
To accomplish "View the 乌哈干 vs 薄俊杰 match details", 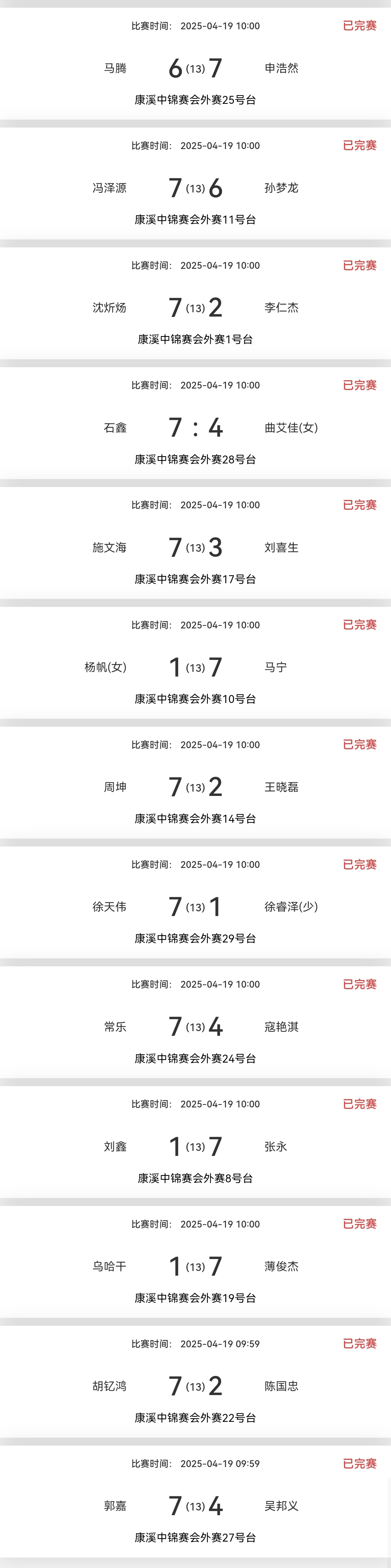I will pyautogui.click(x=195, y=1267).
